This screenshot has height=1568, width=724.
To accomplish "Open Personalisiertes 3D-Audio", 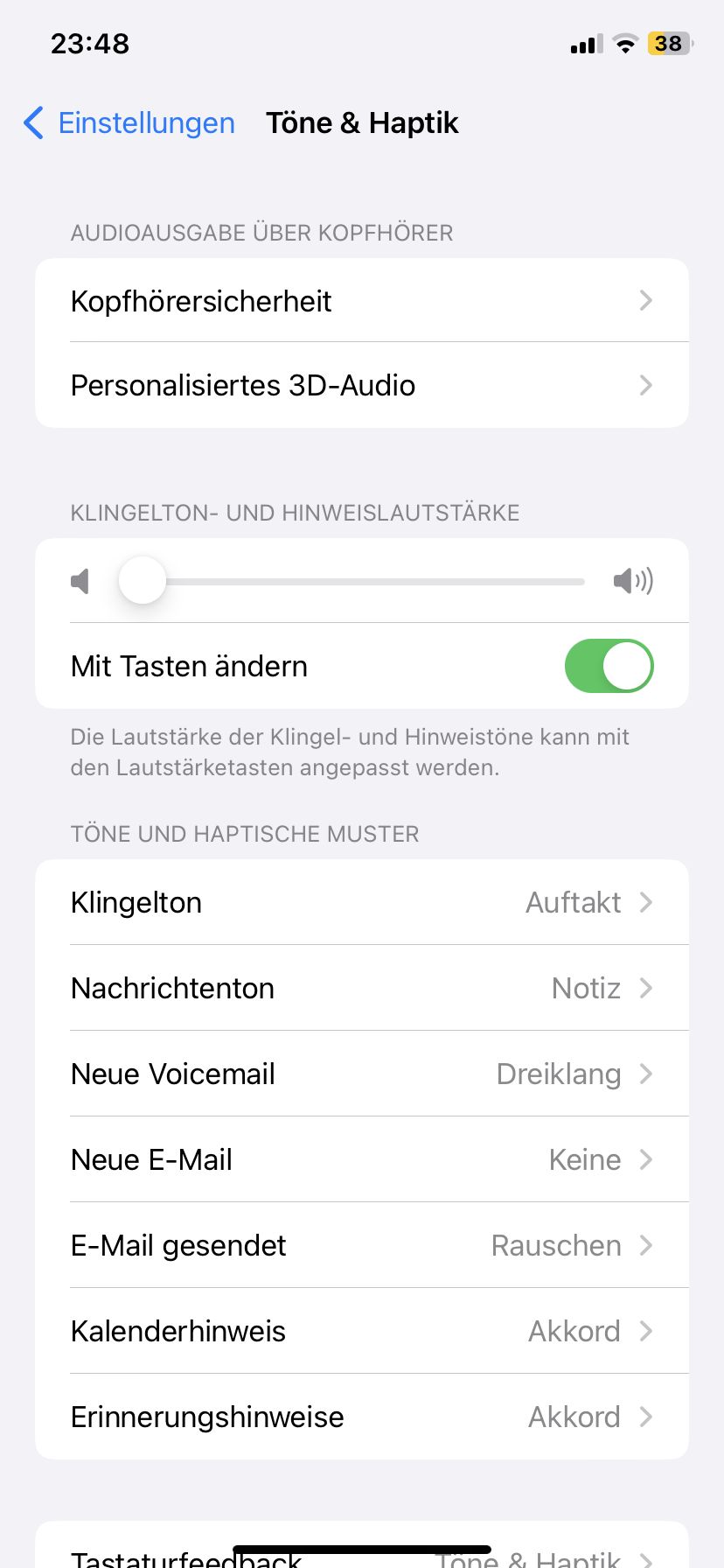I will 361,386.
